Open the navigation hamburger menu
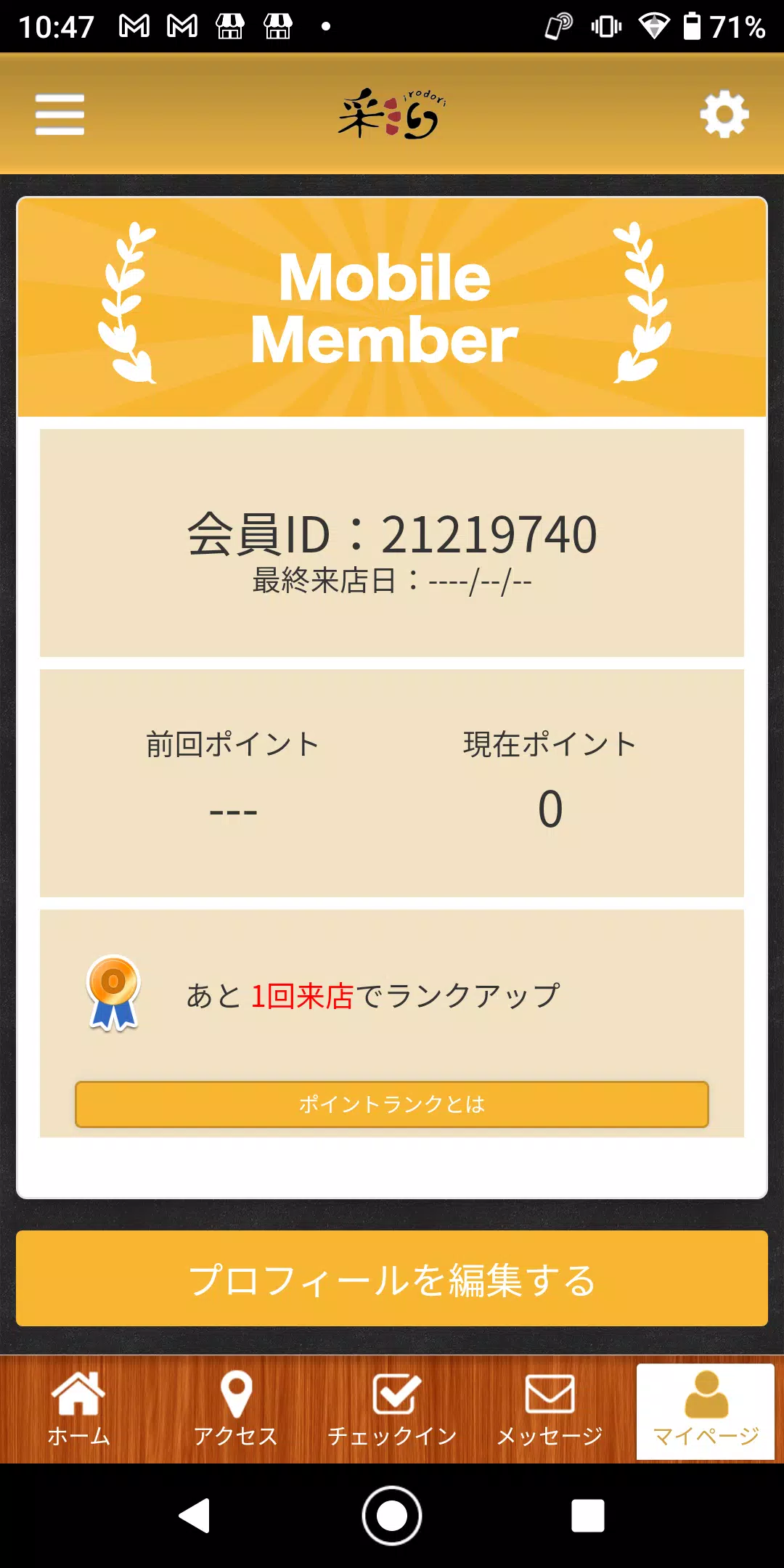This screenshot has height=1568, width=784. pyautogui.click(x=60, y=113)
